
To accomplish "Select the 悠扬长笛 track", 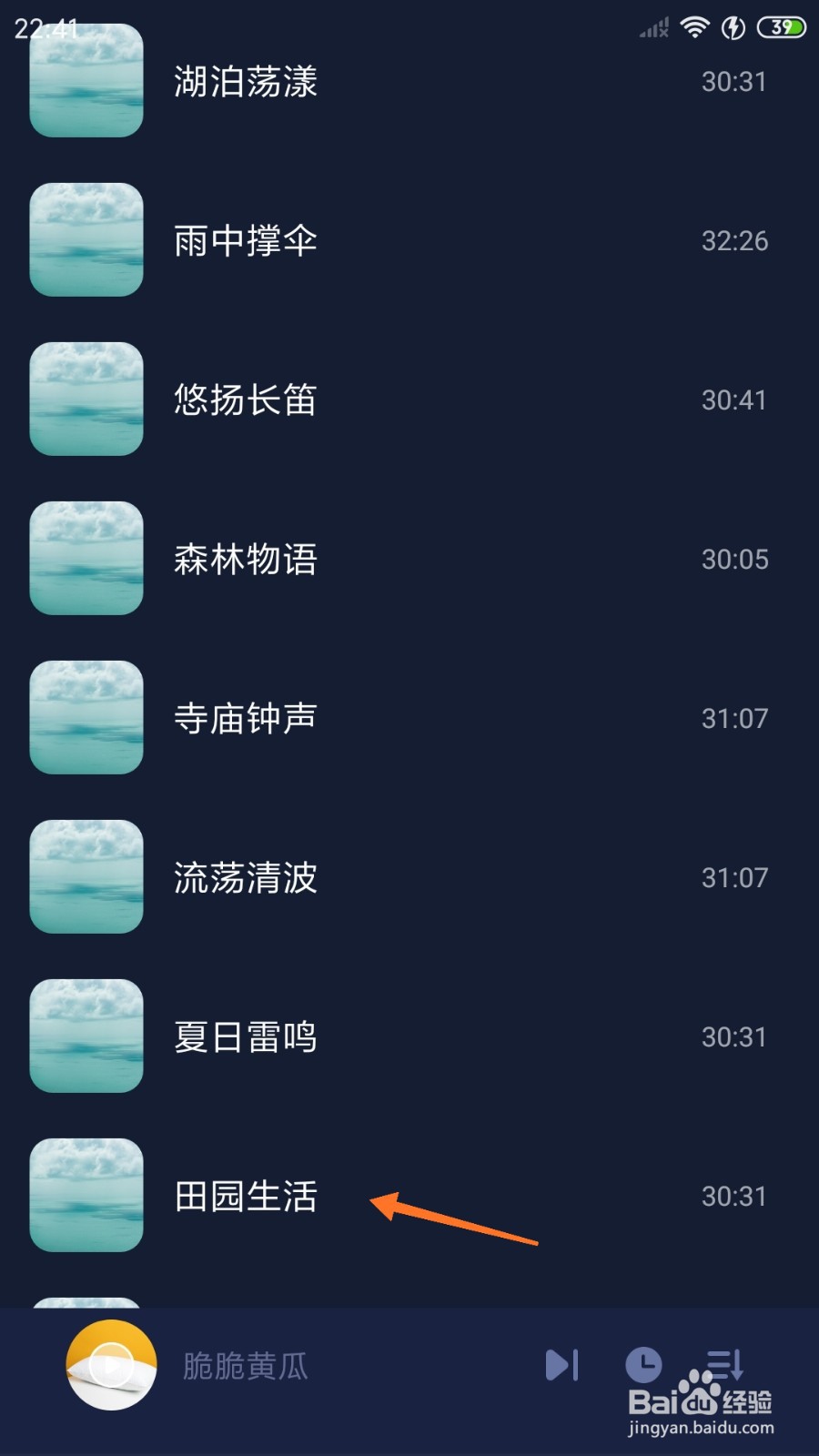I will click(x=409, y=399).
